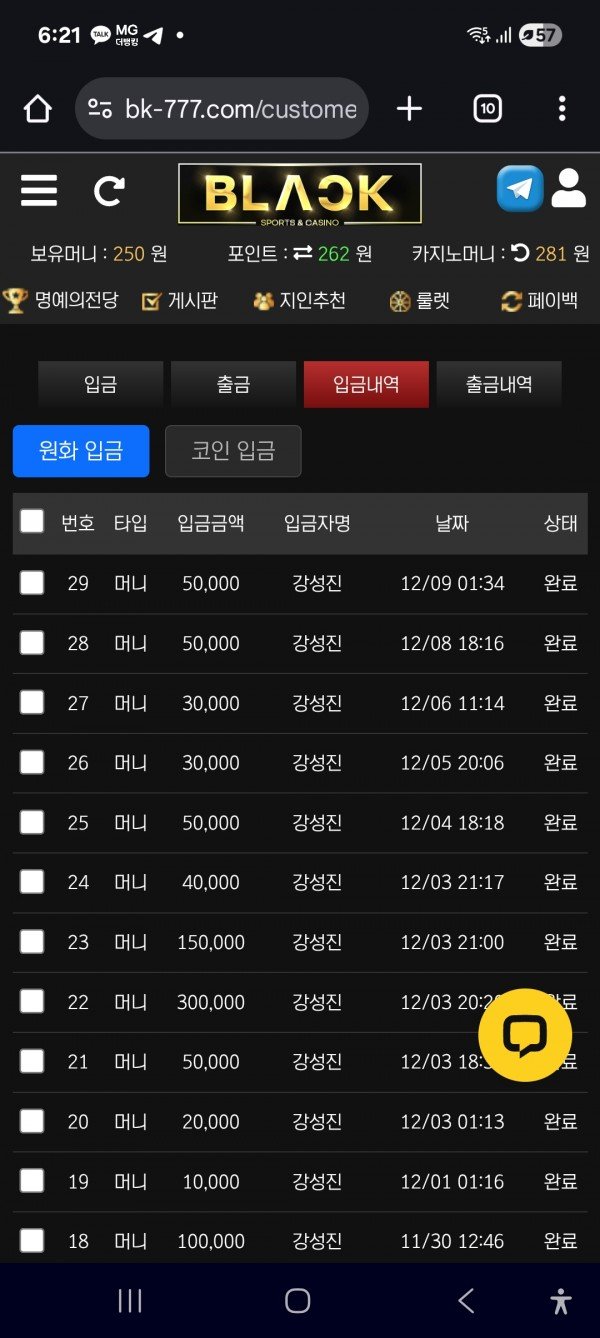Select 원화 입금 button
The height and width of the screenshot is (1338, 600).
click(x=81, y=451)
